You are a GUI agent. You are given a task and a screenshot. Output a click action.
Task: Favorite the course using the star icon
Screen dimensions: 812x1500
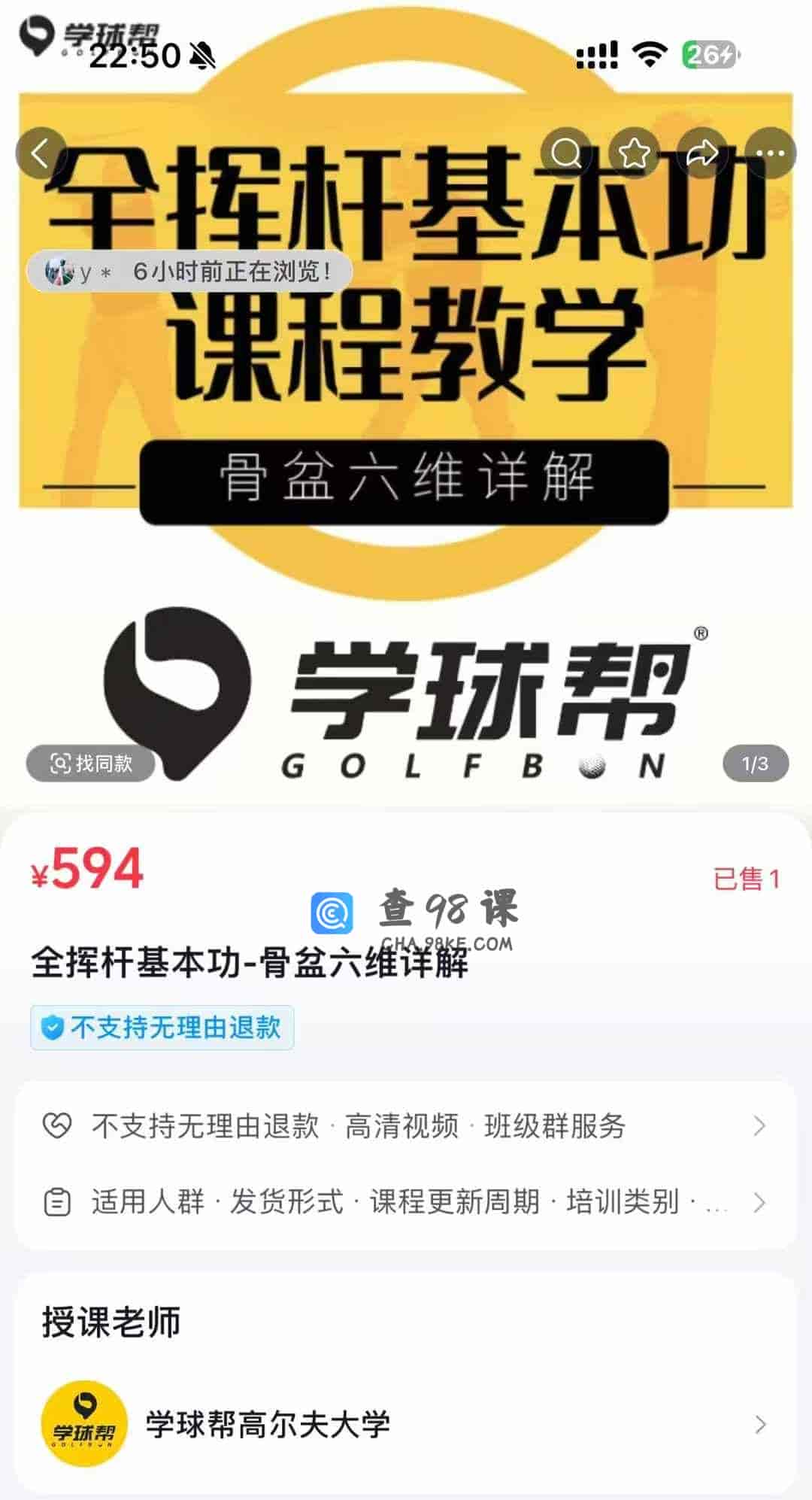point(634,152)
